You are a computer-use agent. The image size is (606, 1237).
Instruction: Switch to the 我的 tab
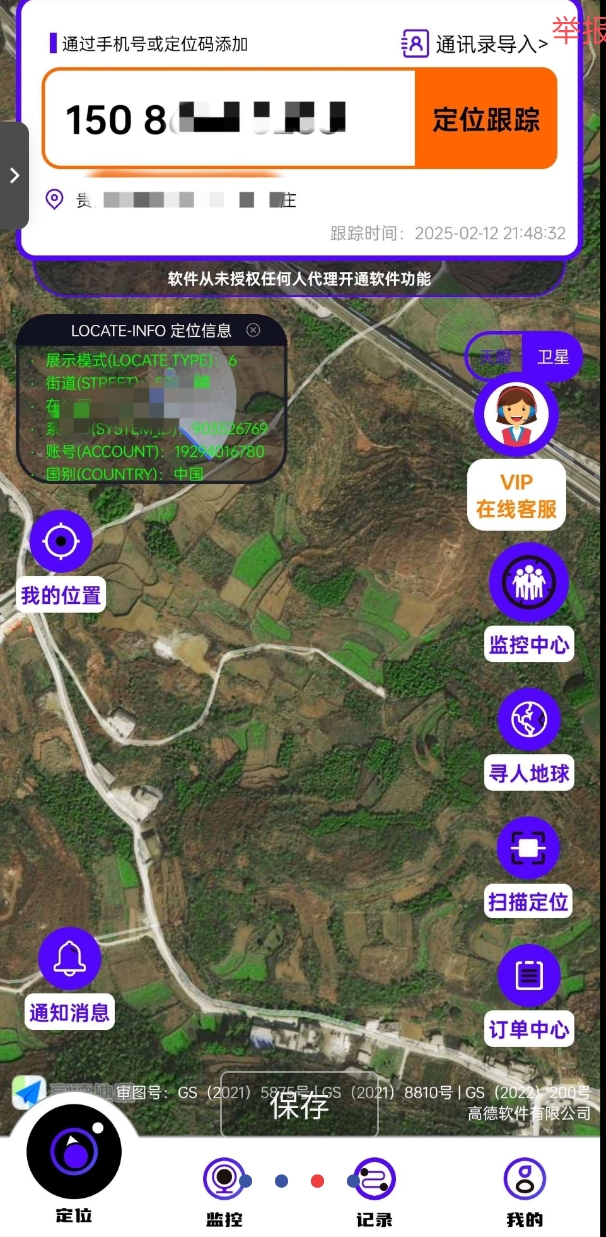(524, 1190)
